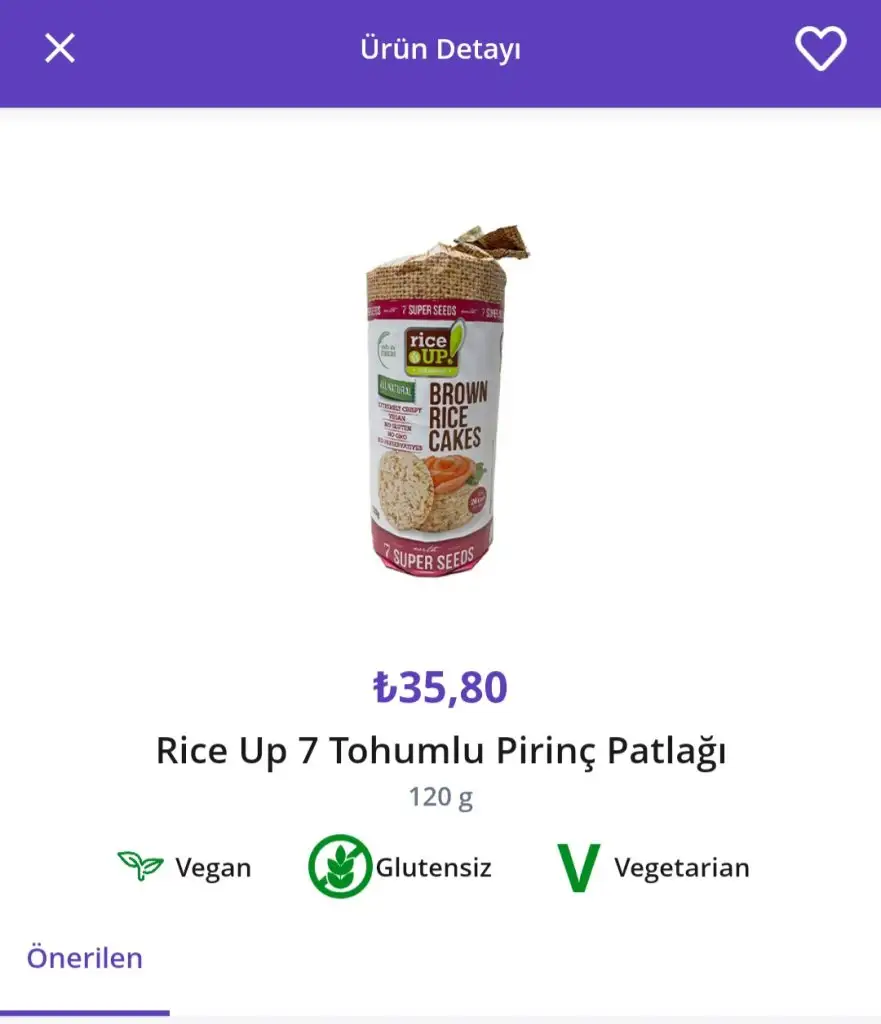Enlarge the Rice Up product photo
This screenshot has height=1024, width=881.
click(441, 400)
